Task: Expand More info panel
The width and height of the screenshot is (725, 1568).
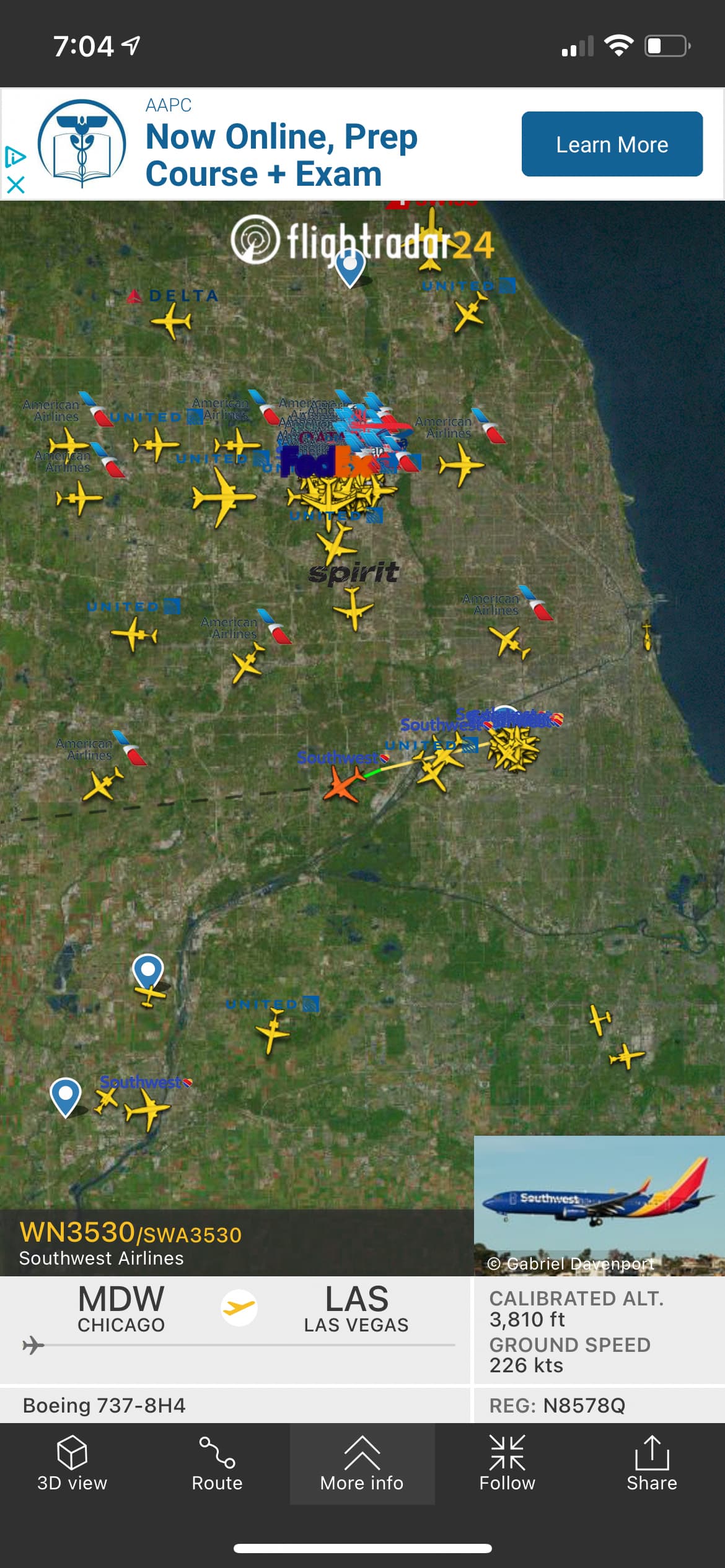Action: click(362, 1463)
